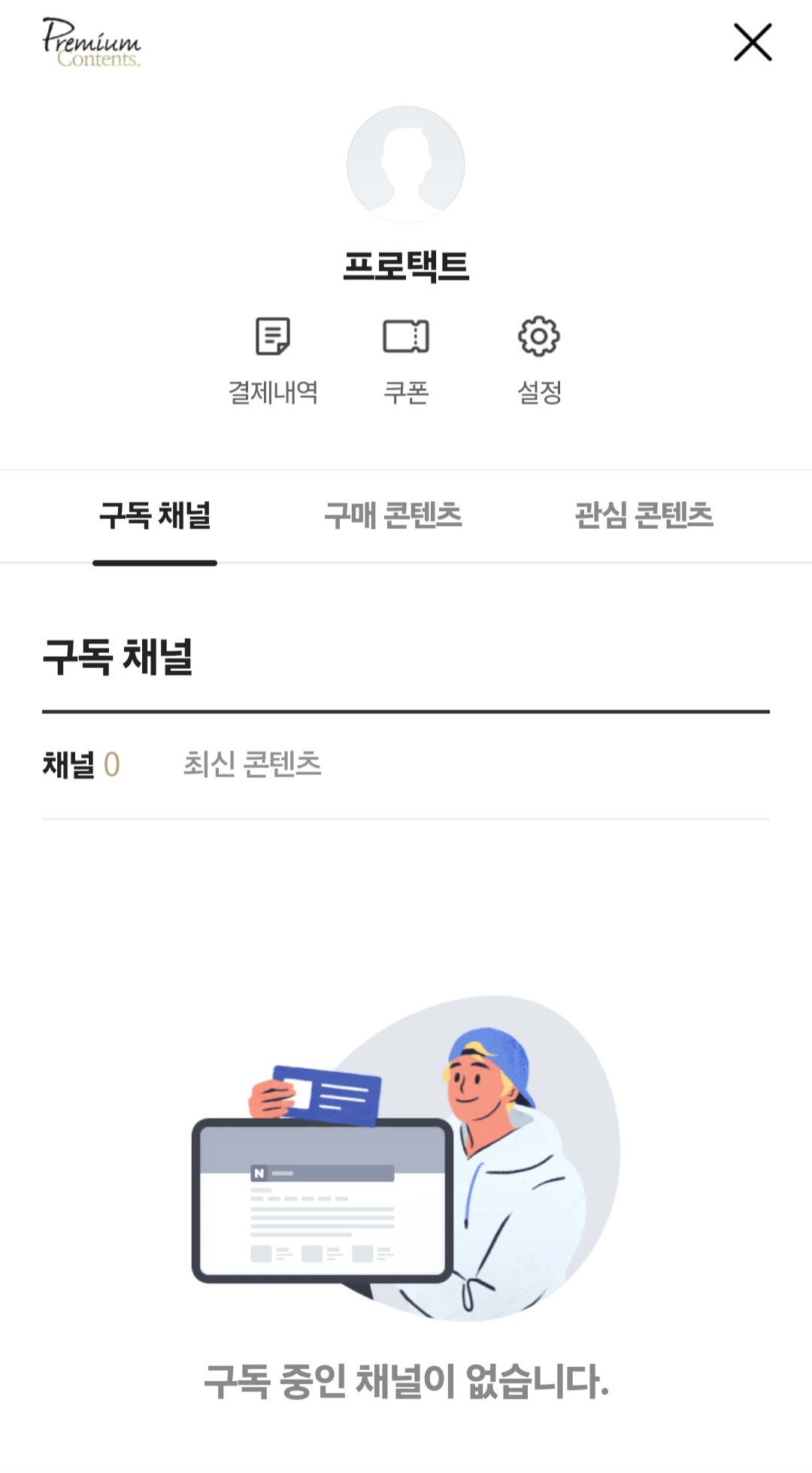Select the 채널 0 sub-tab
This screenshot has height=1473, width=812.
(x=81, y=764)
